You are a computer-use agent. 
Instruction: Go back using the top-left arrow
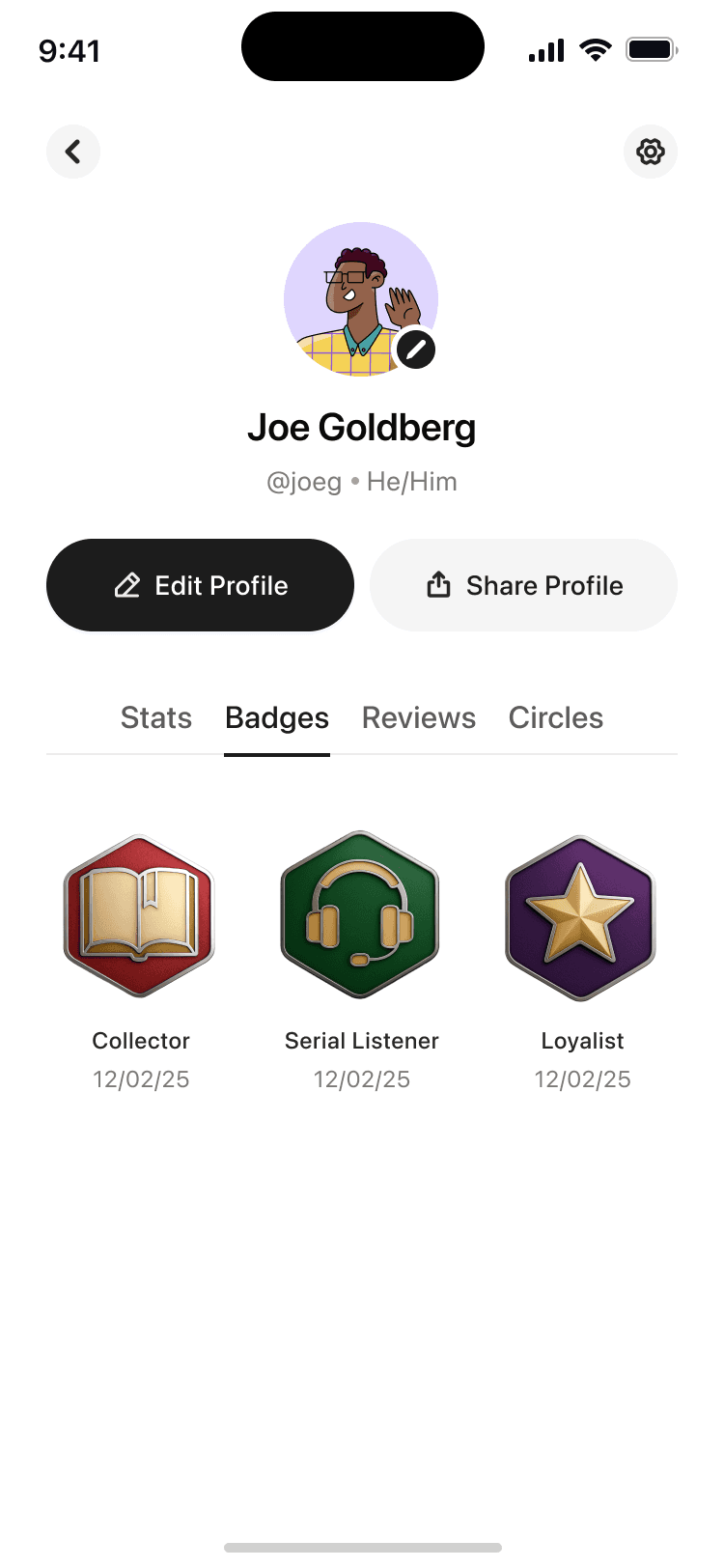(73, 152)
